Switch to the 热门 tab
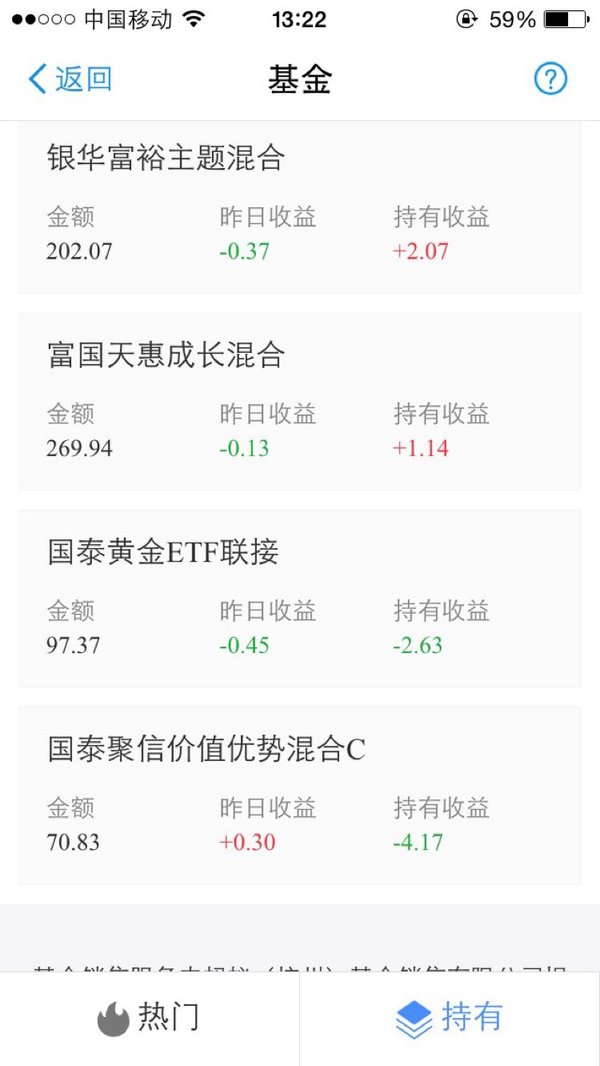The width and height of the screenshot is (600, 1066). [149, 1018]
